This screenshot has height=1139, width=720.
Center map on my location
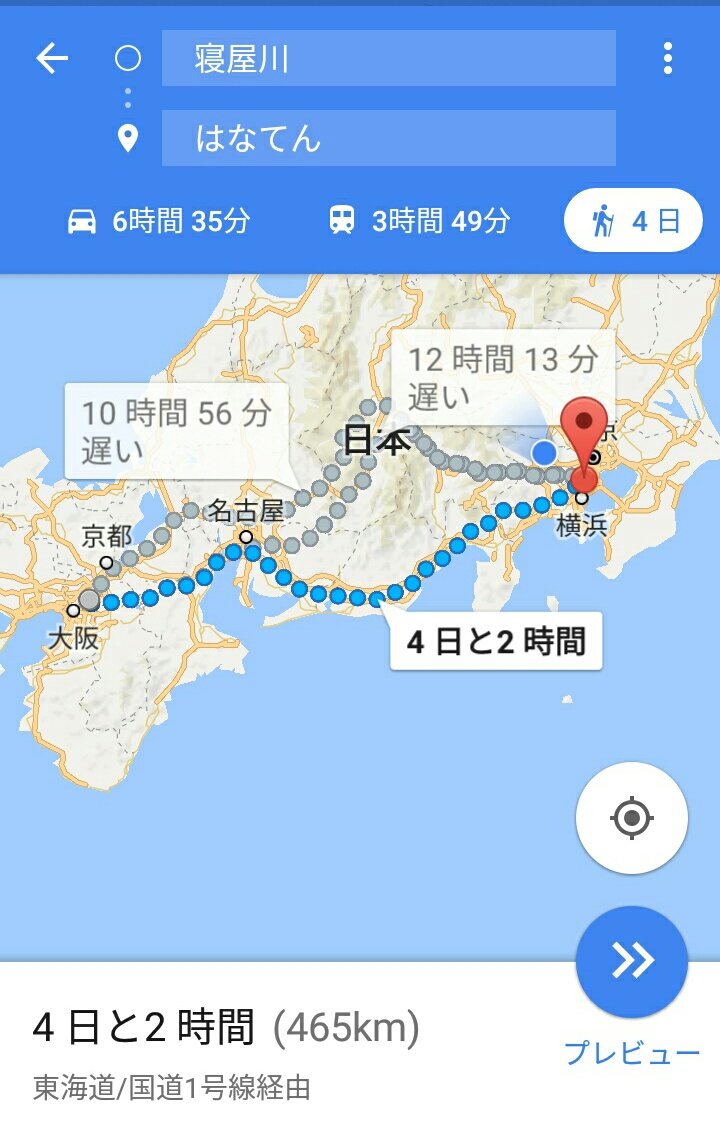point(631,818)
